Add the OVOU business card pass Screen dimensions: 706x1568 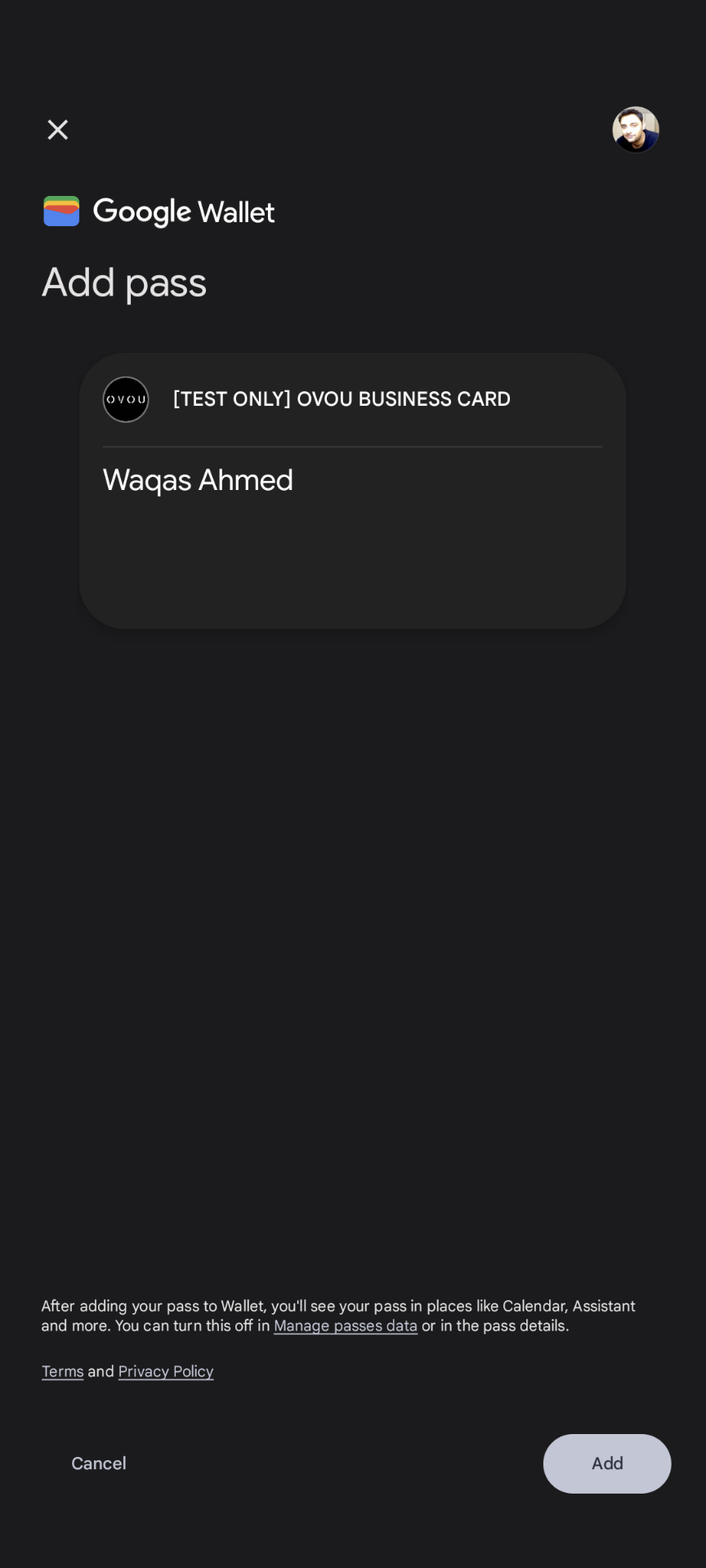[607, 1463]
